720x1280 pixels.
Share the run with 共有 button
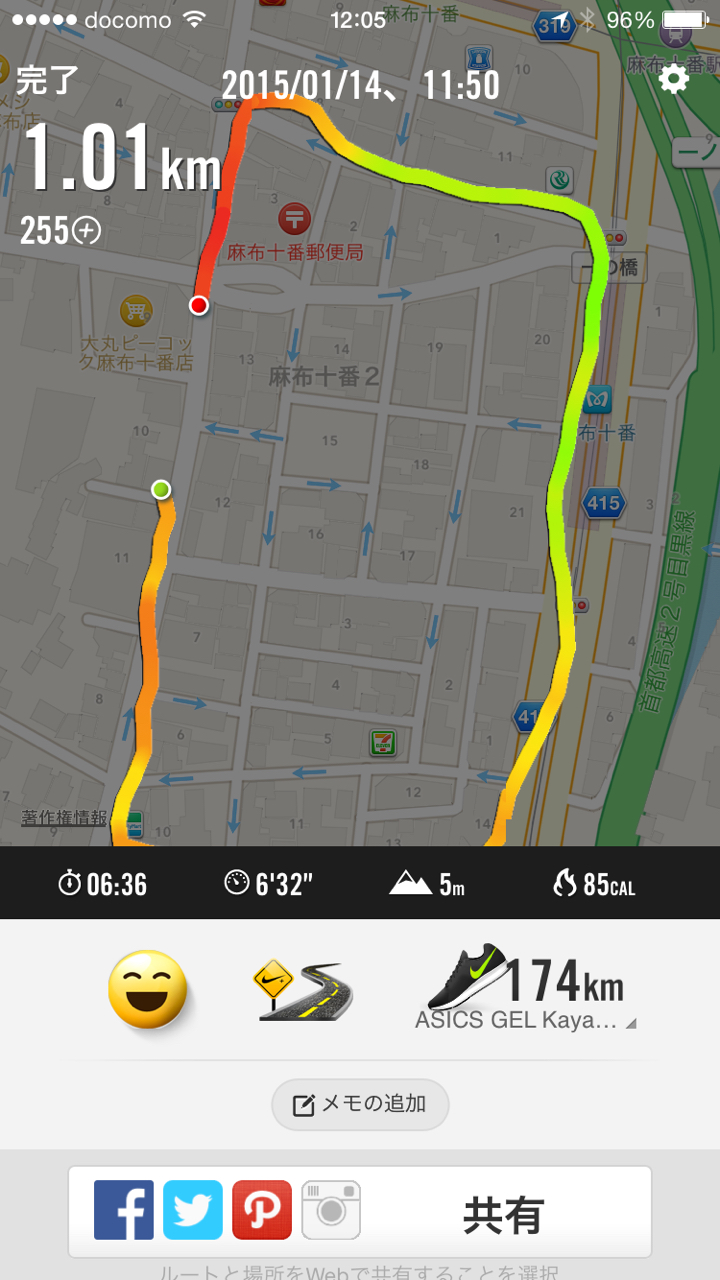502,1214
